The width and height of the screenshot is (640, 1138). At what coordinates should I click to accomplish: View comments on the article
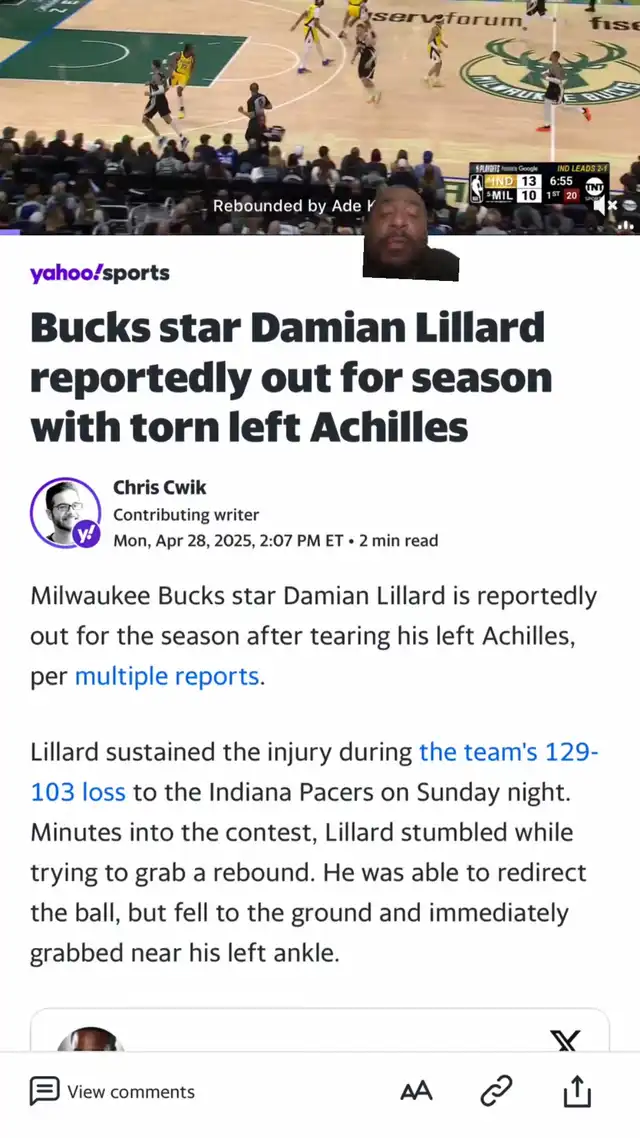click(x=112, y=1092)
